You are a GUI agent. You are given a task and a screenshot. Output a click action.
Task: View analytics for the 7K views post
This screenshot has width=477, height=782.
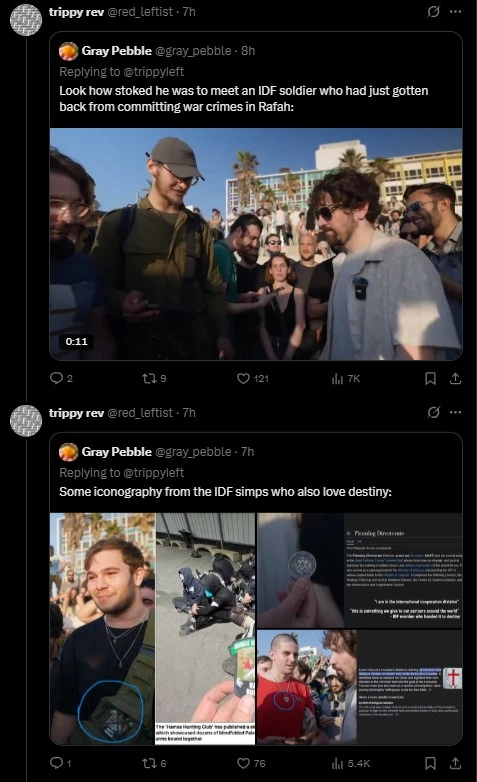click(x=345, y=379)
